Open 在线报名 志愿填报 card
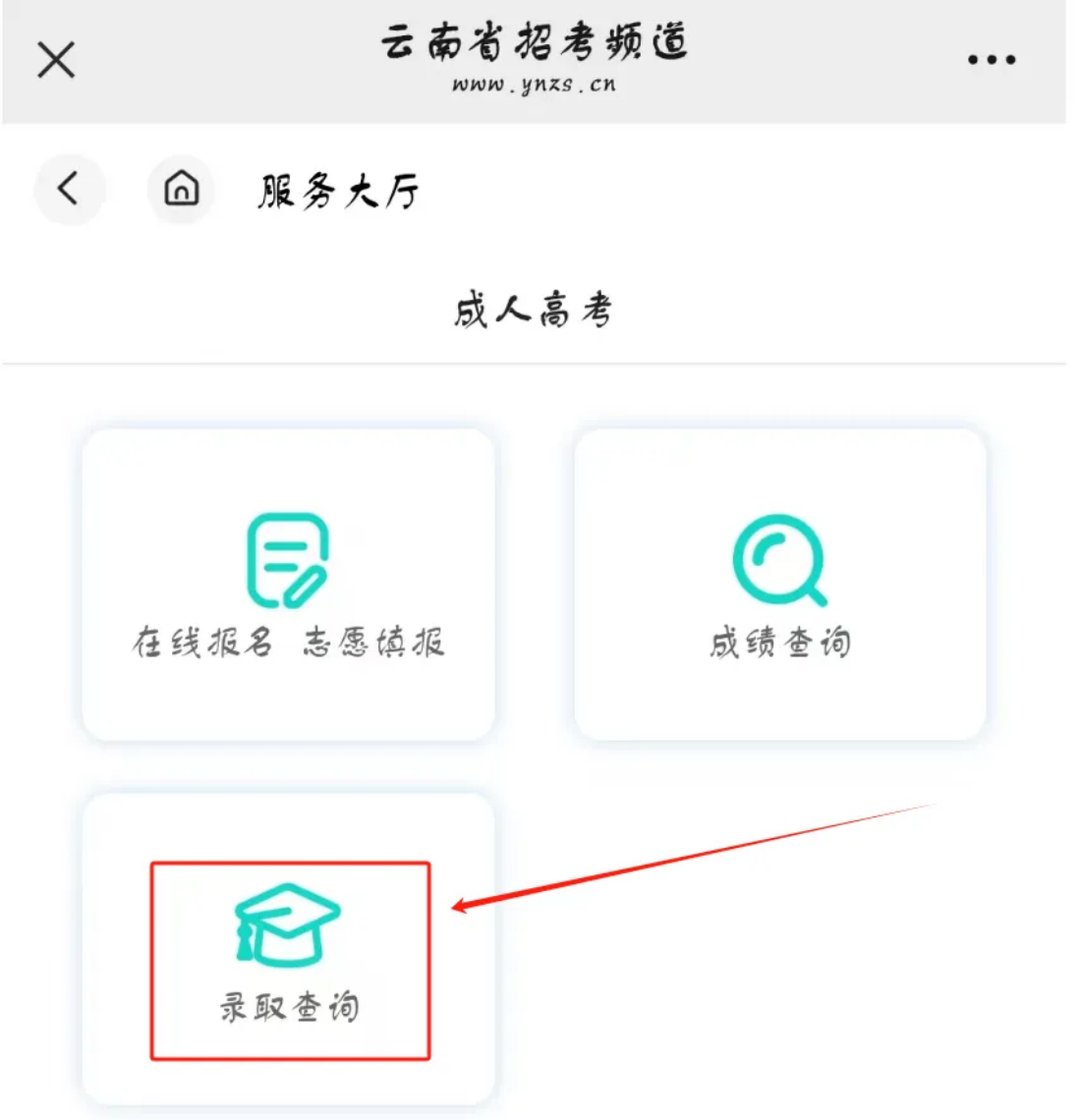 coord(288,585)
